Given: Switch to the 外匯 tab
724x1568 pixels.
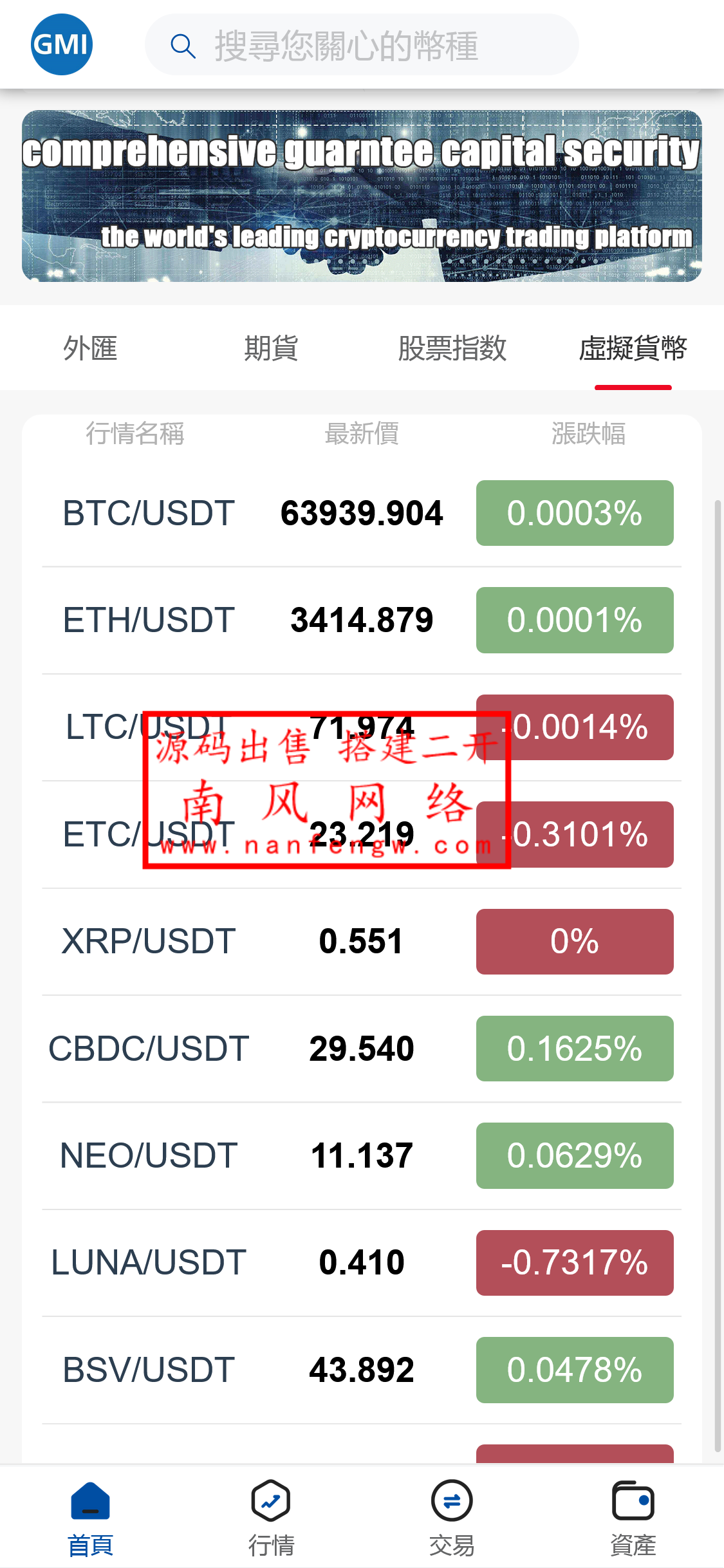Looking at the screenshot, I should 90,348.
